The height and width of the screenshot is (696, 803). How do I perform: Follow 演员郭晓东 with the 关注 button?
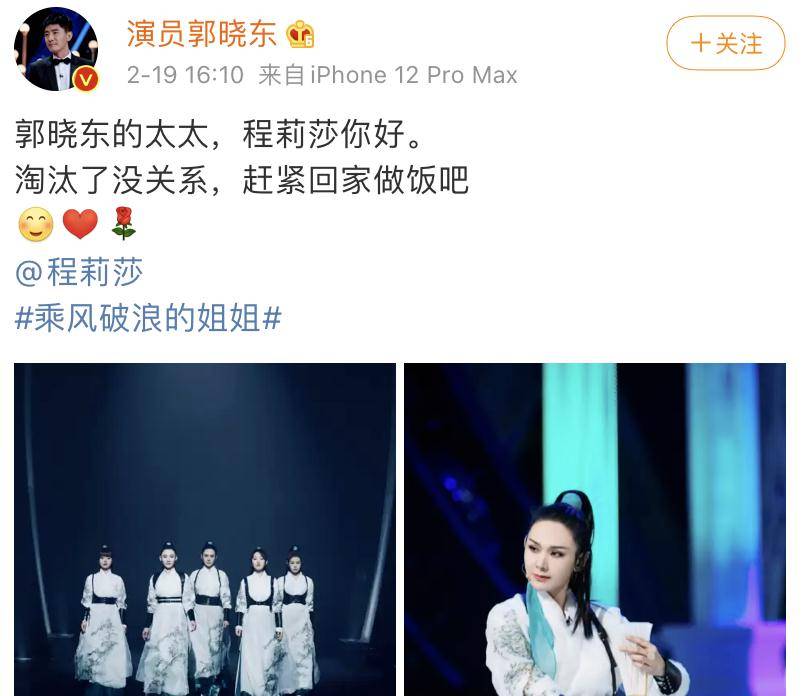click(727, 44)
